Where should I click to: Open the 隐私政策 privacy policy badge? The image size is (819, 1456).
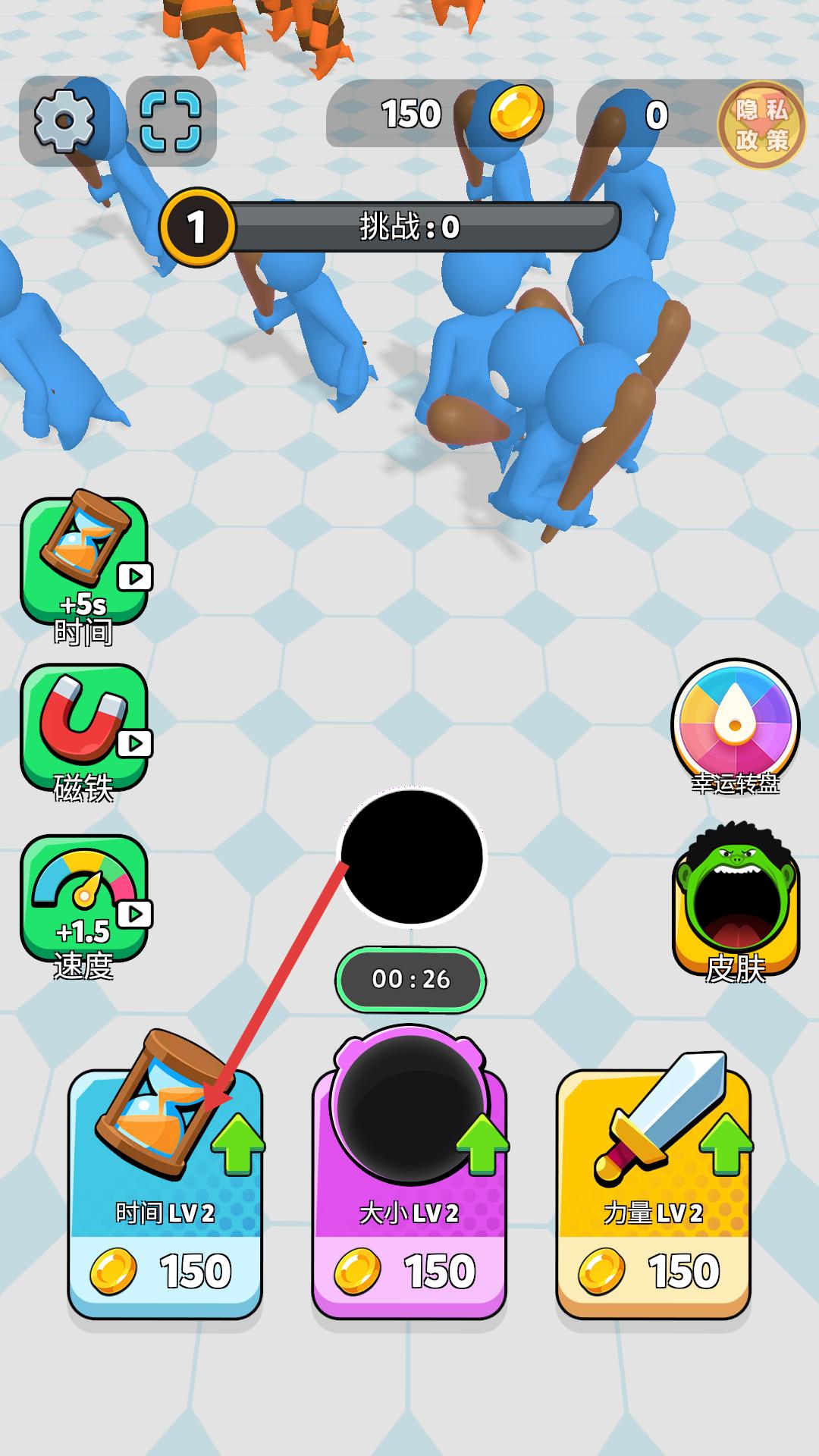point(761,125)
